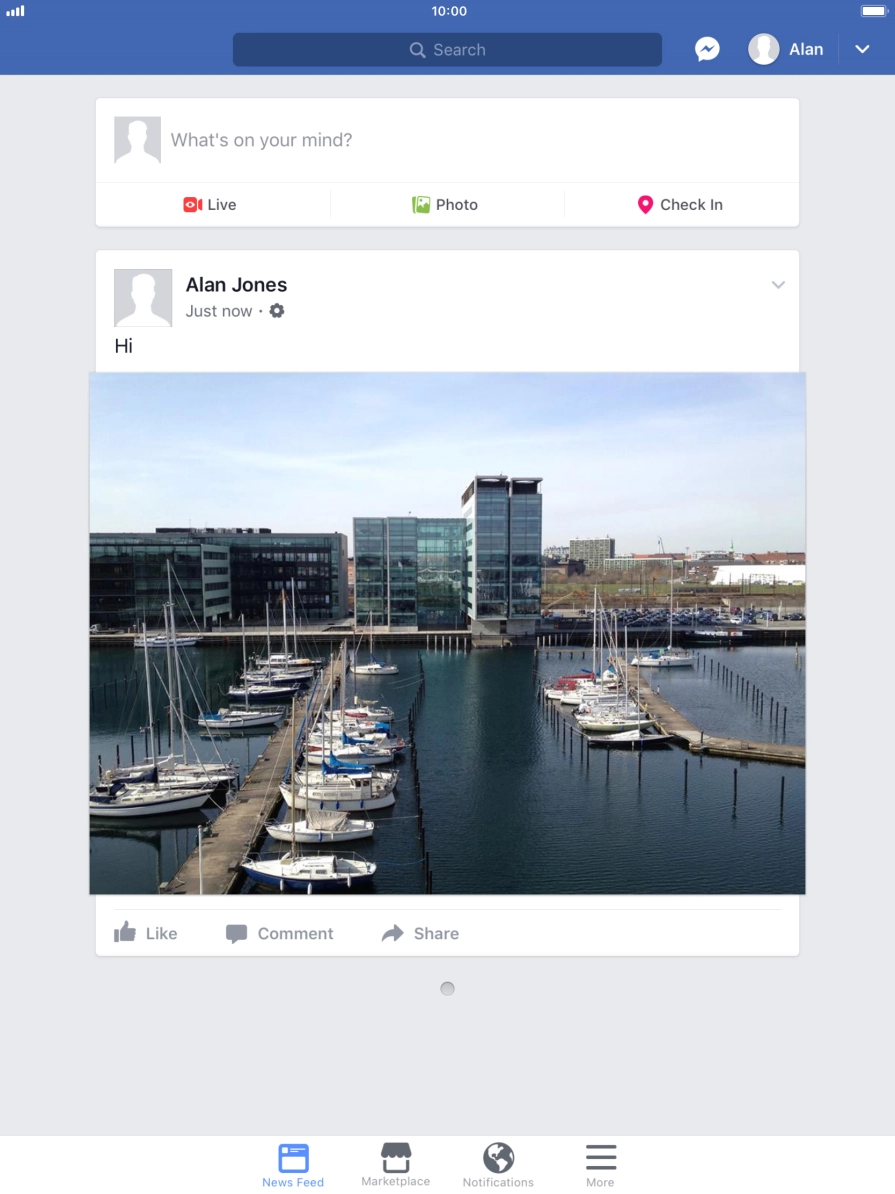
Task: Open post options chevron
Action: click(x=778, y=285)
